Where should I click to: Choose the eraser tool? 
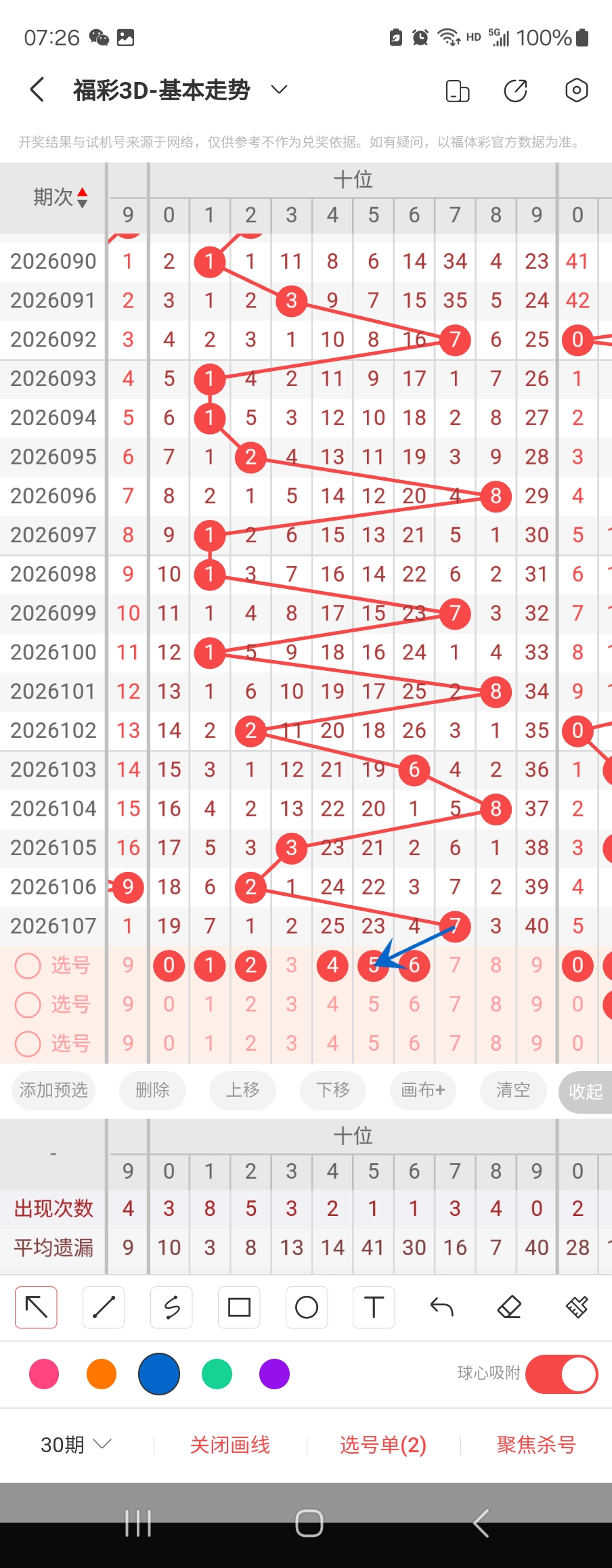click(509, 1307)
